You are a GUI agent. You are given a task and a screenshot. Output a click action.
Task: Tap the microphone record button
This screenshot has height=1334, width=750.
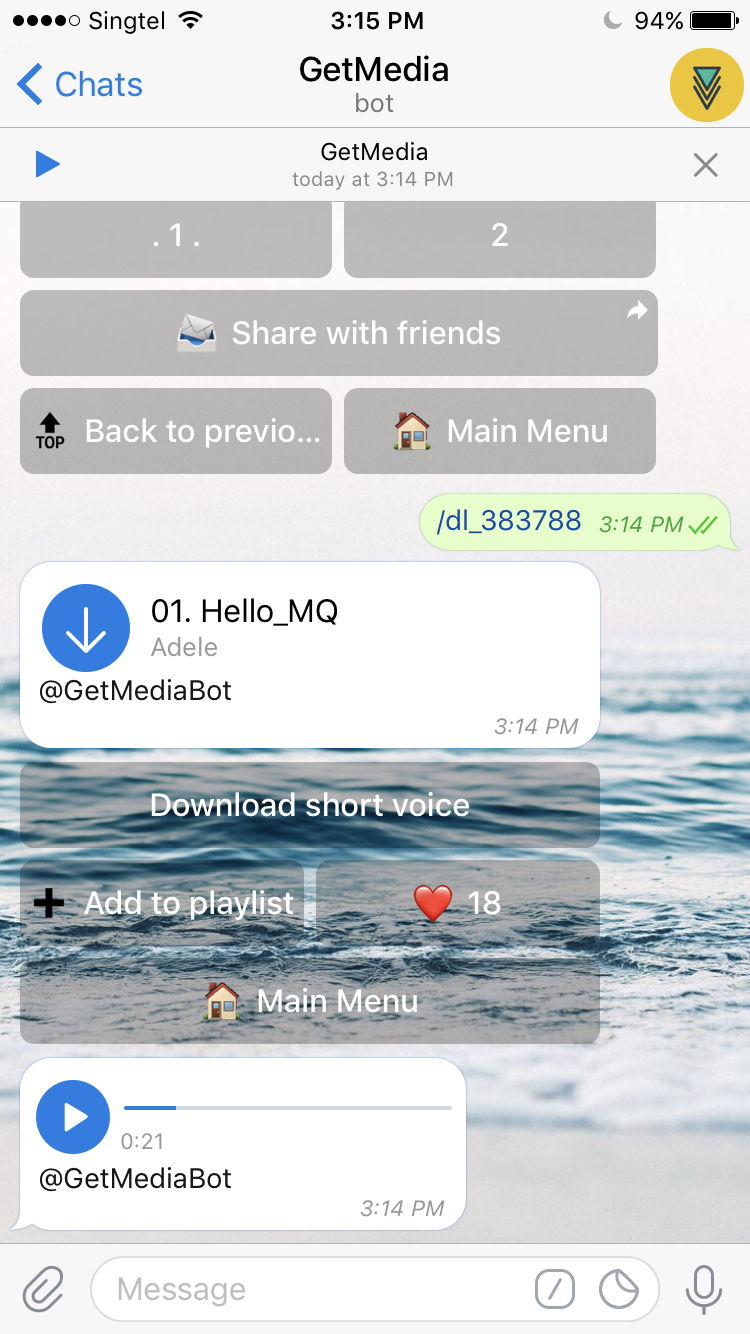click(x=704, y=1289)
